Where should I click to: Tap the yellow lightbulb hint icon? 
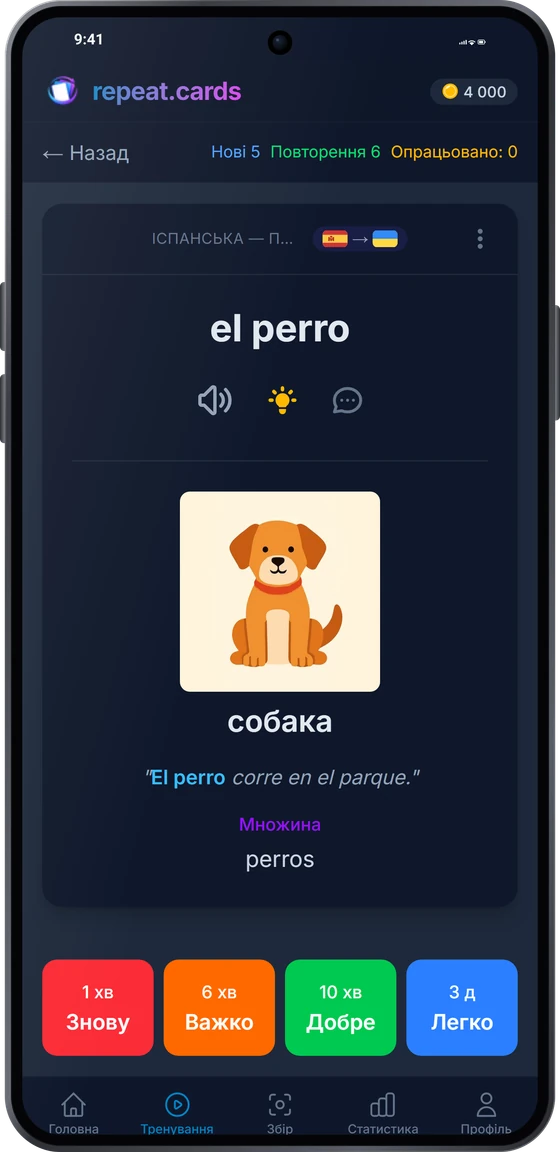(282, 400)
